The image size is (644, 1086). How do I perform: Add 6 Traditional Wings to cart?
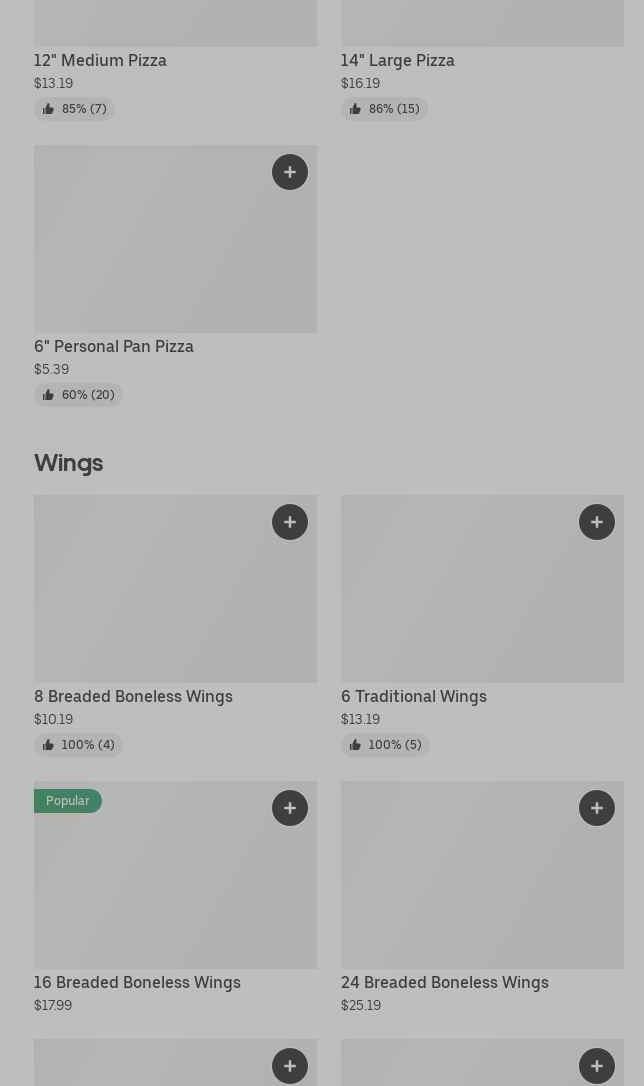pos(597,522)
